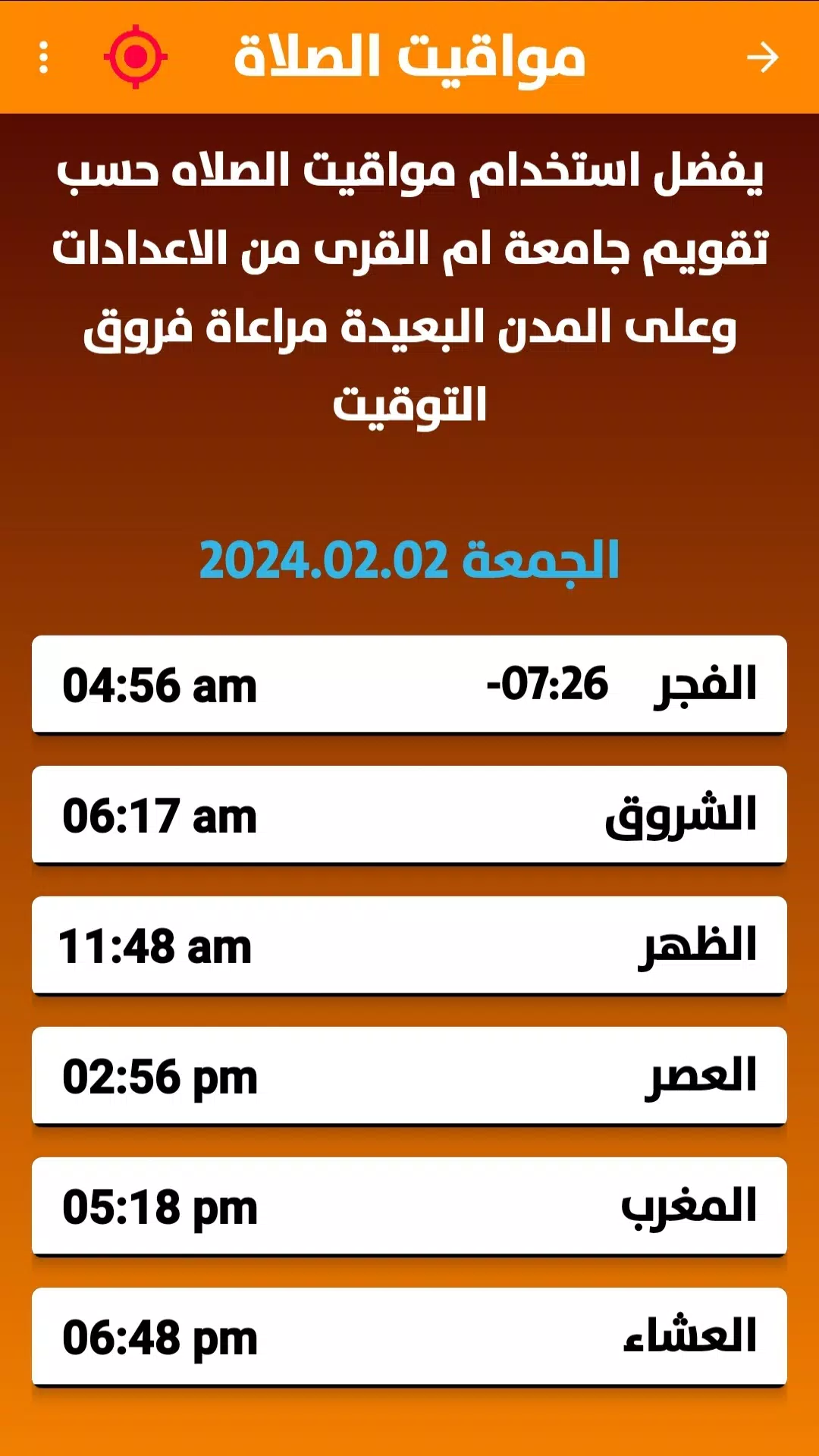819x1456 pixels.
Task: Go back using the arrow icon
Action: click(762, 58)
